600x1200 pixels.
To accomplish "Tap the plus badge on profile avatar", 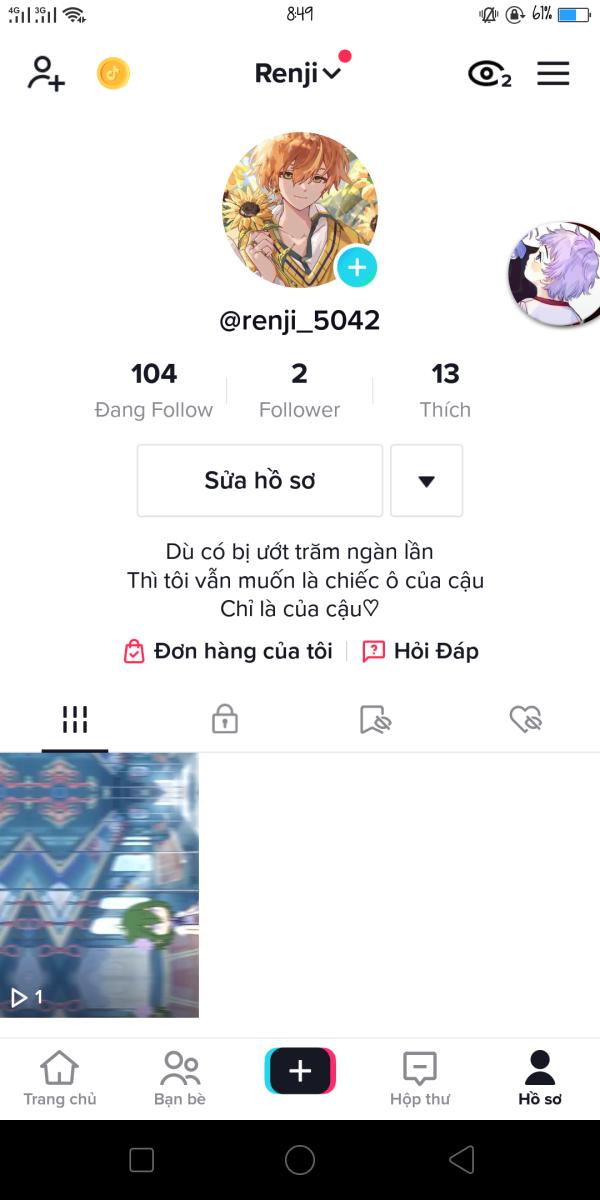I will pyautogui.click(x=357, y=267).
